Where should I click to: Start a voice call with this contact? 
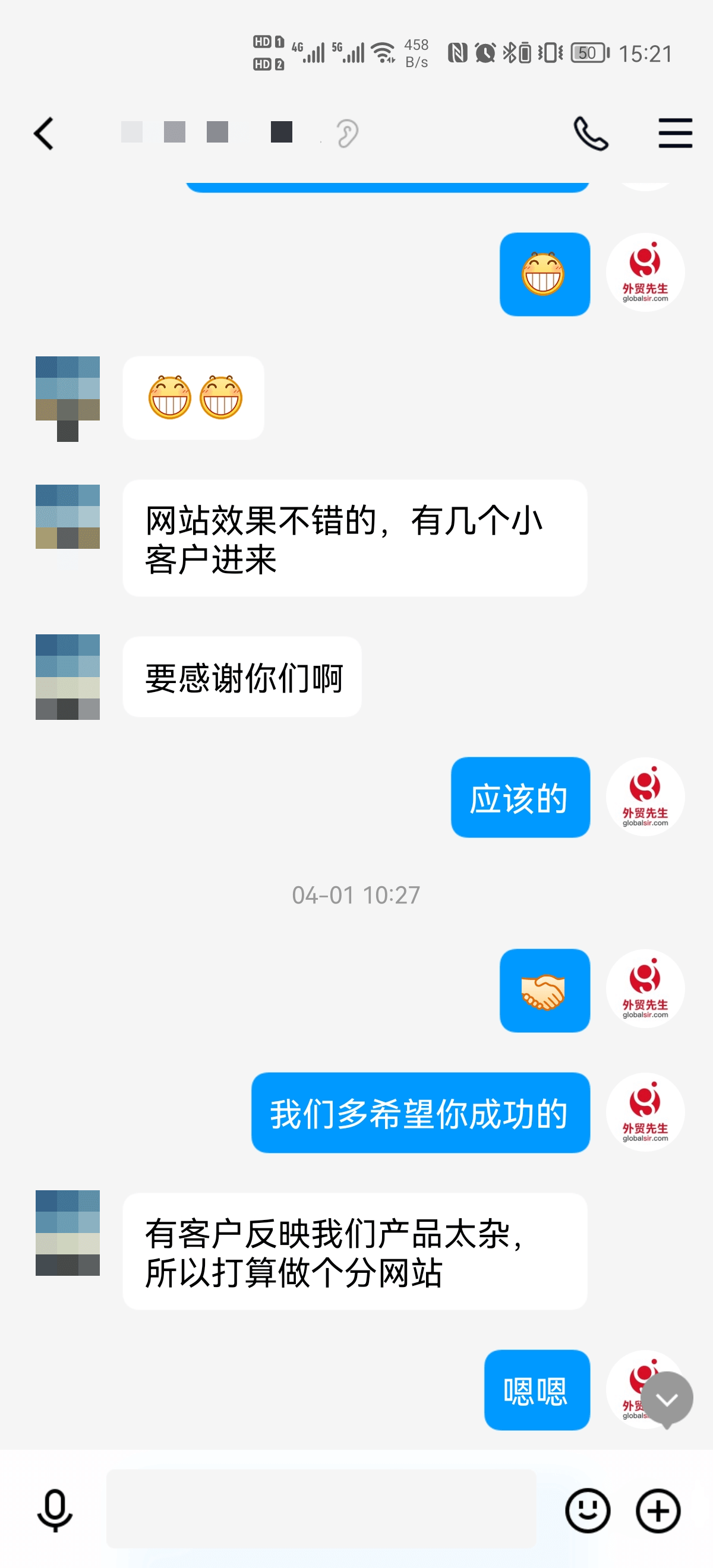(x=591, y=133)
